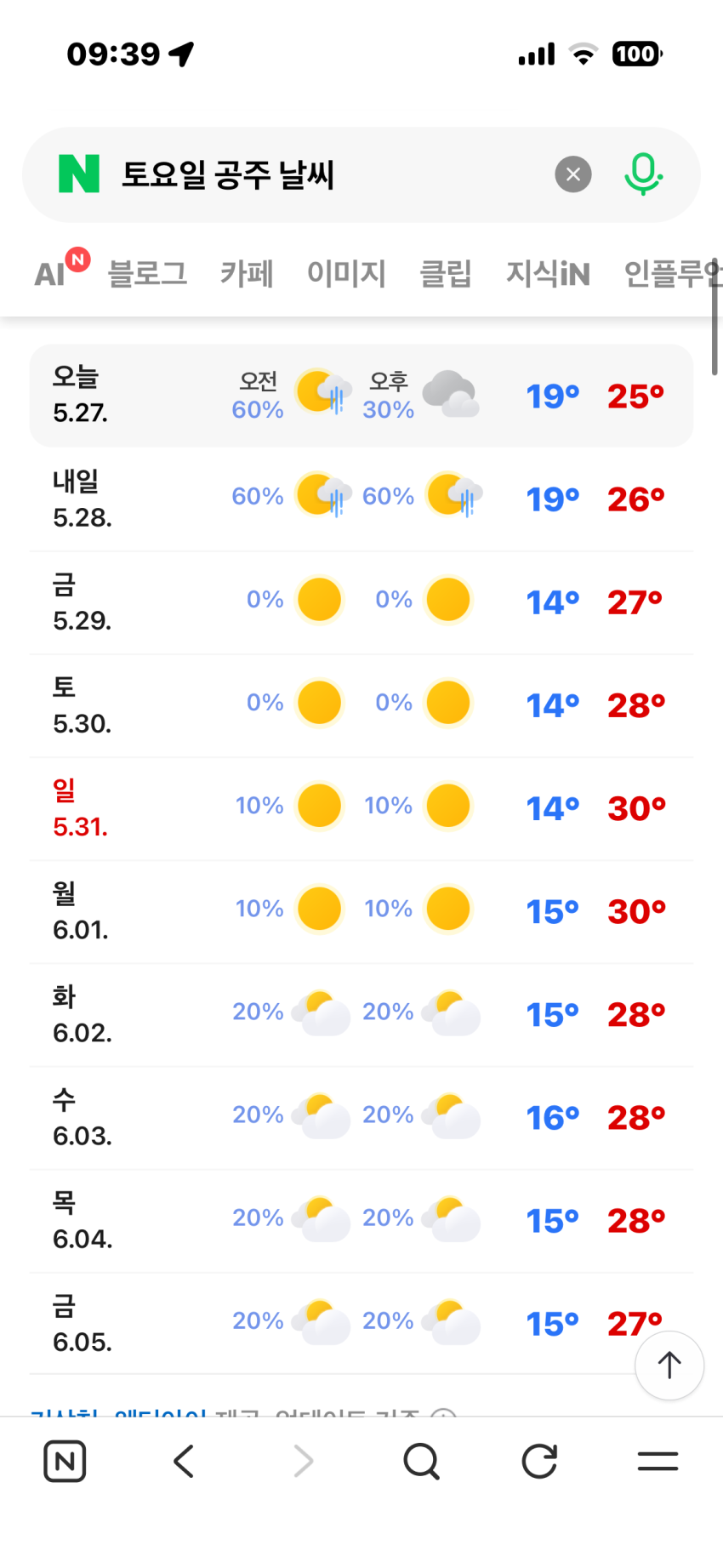
Task: Clear the search query text
Action: (x=573, y=174)
